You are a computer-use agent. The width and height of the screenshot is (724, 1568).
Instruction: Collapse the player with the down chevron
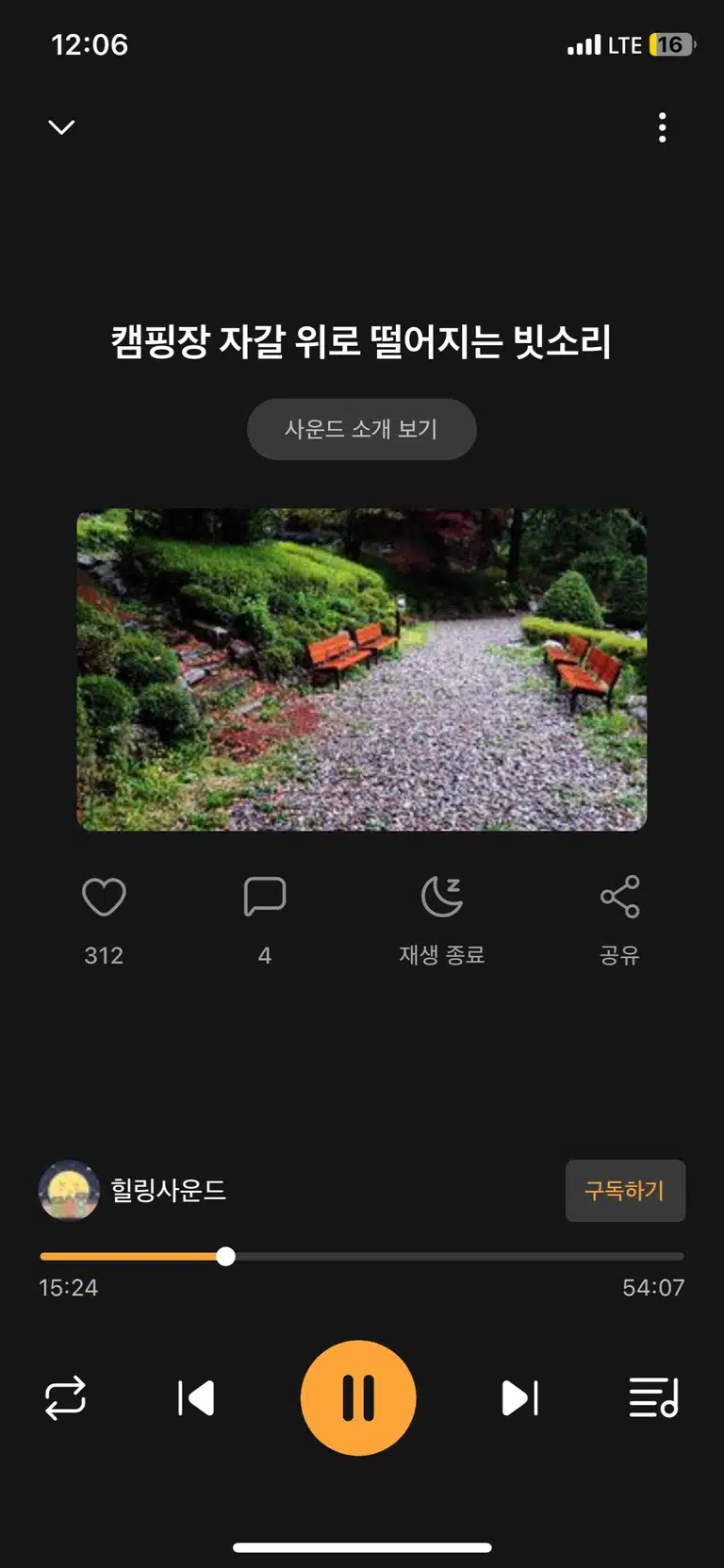tap(61, 127)
